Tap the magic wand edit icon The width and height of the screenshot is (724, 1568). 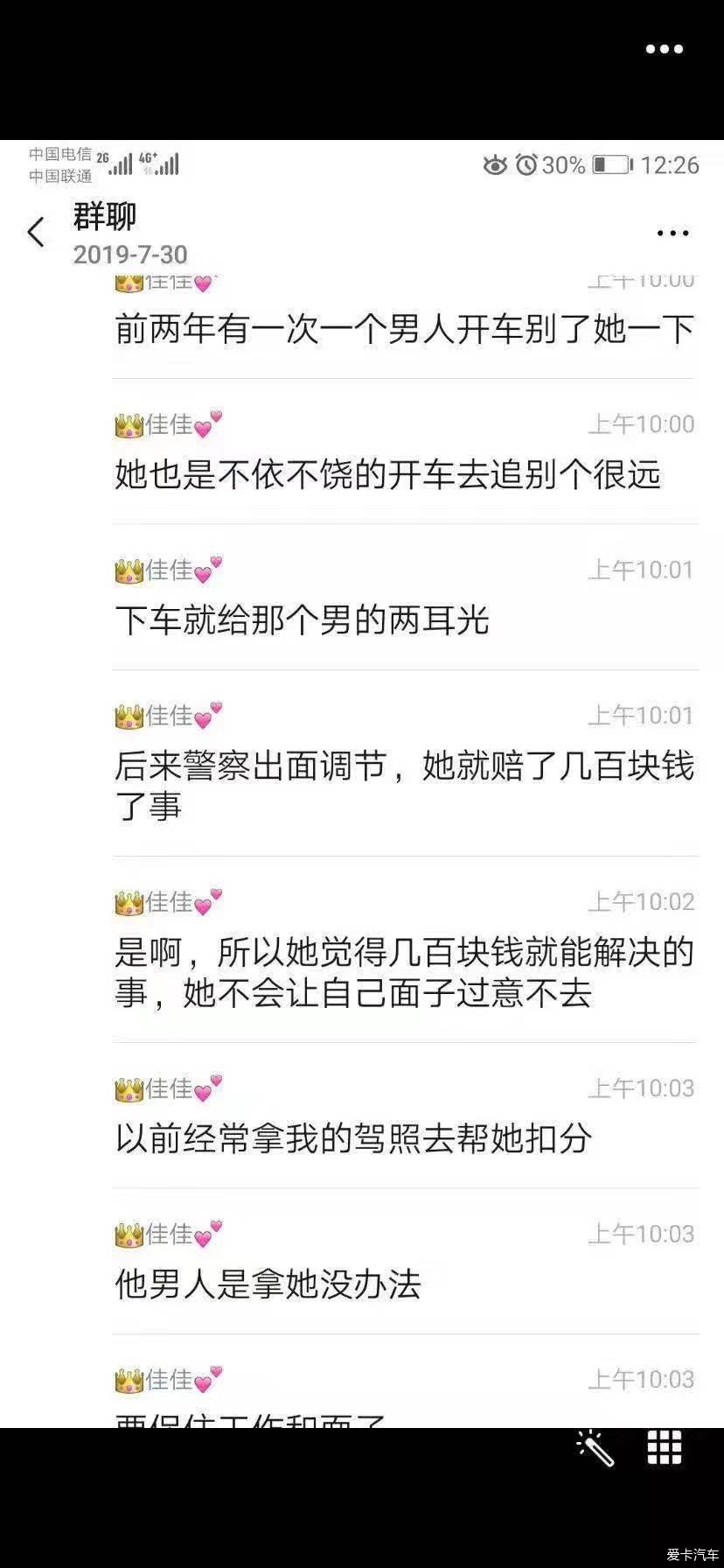point(595,1448)
